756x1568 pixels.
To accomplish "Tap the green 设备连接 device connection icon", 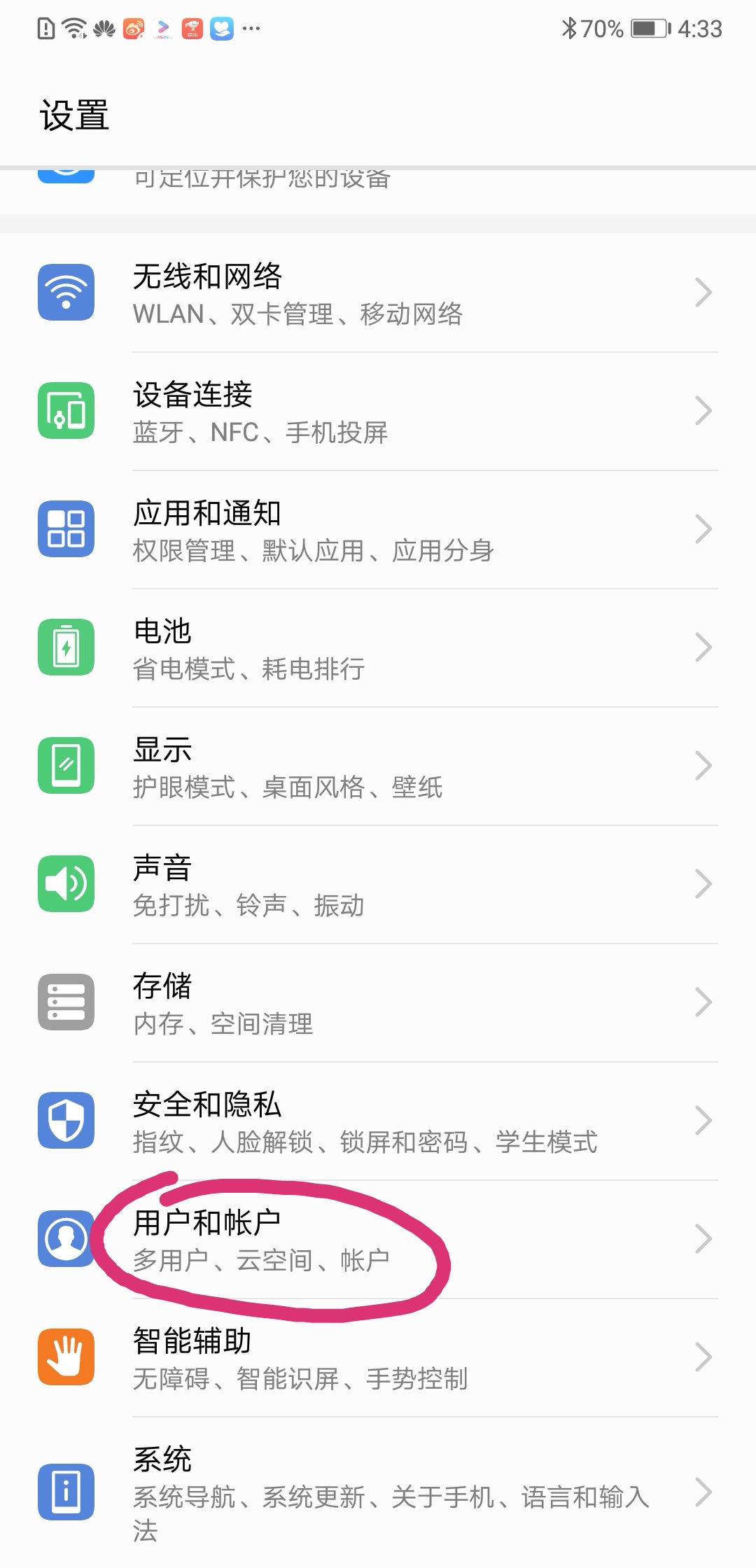I will 66,411.
